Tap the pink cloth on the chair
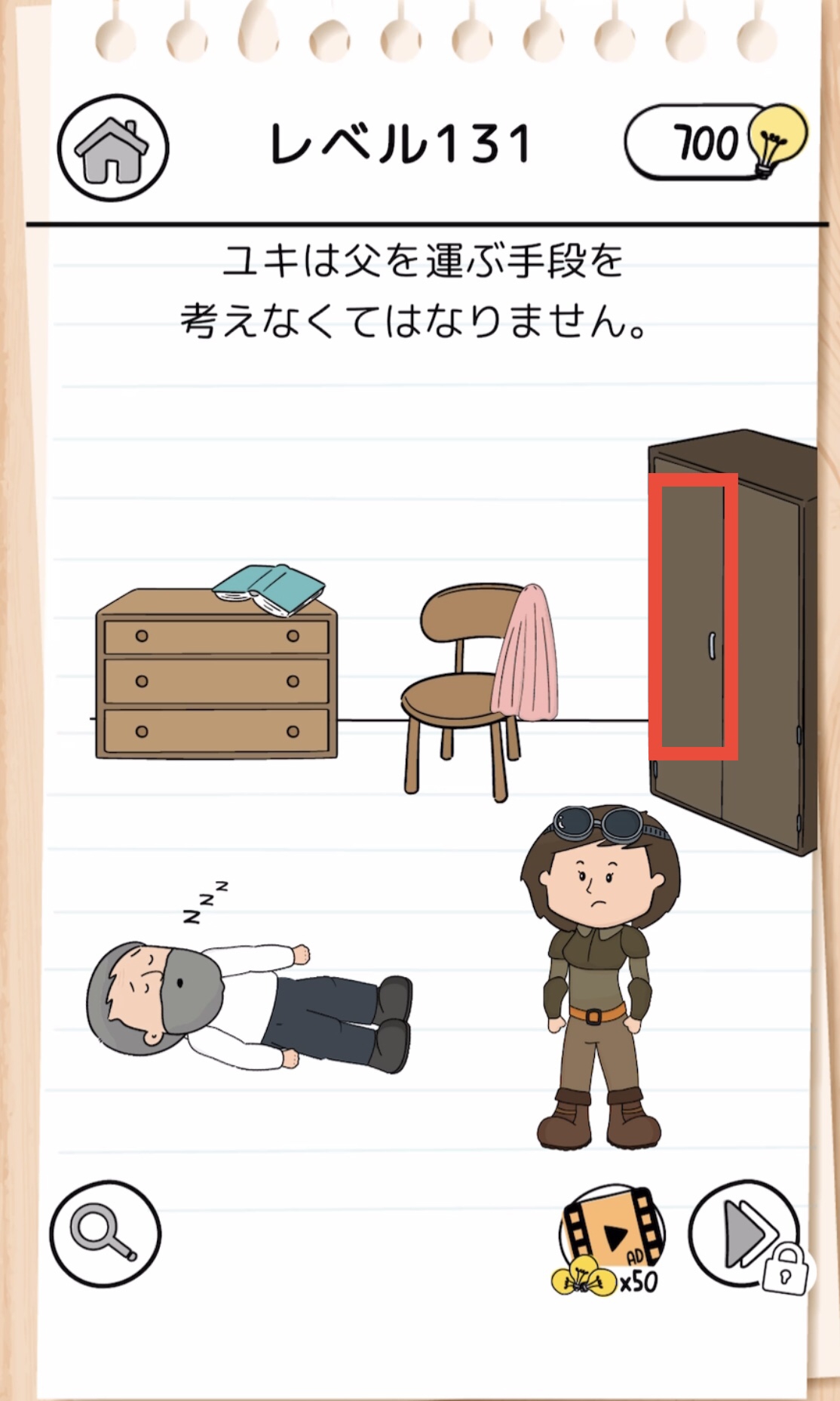 pos(526,652)
